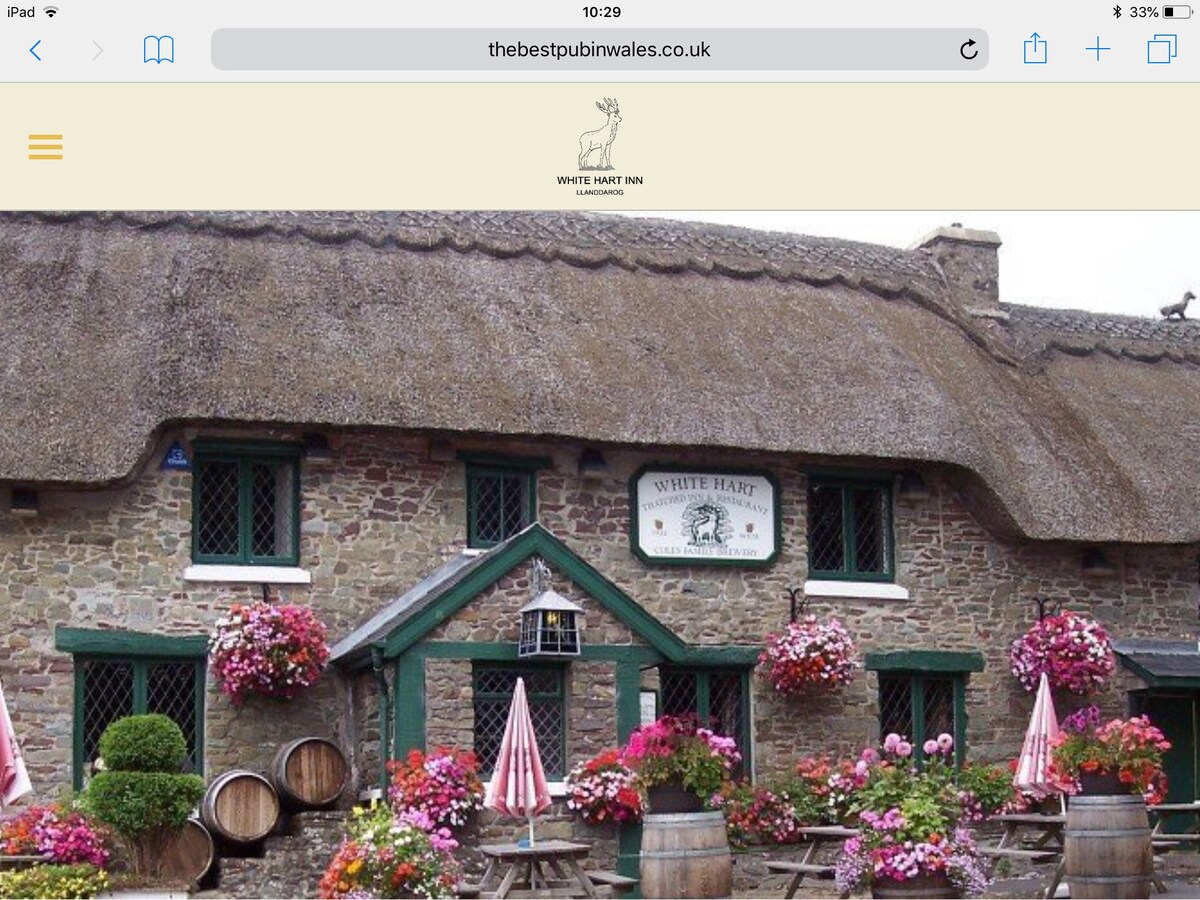The height and width of the screenshot is (900, 1200).
Task: Tap the White Hart Inn logo link
Action: [600, 147]
